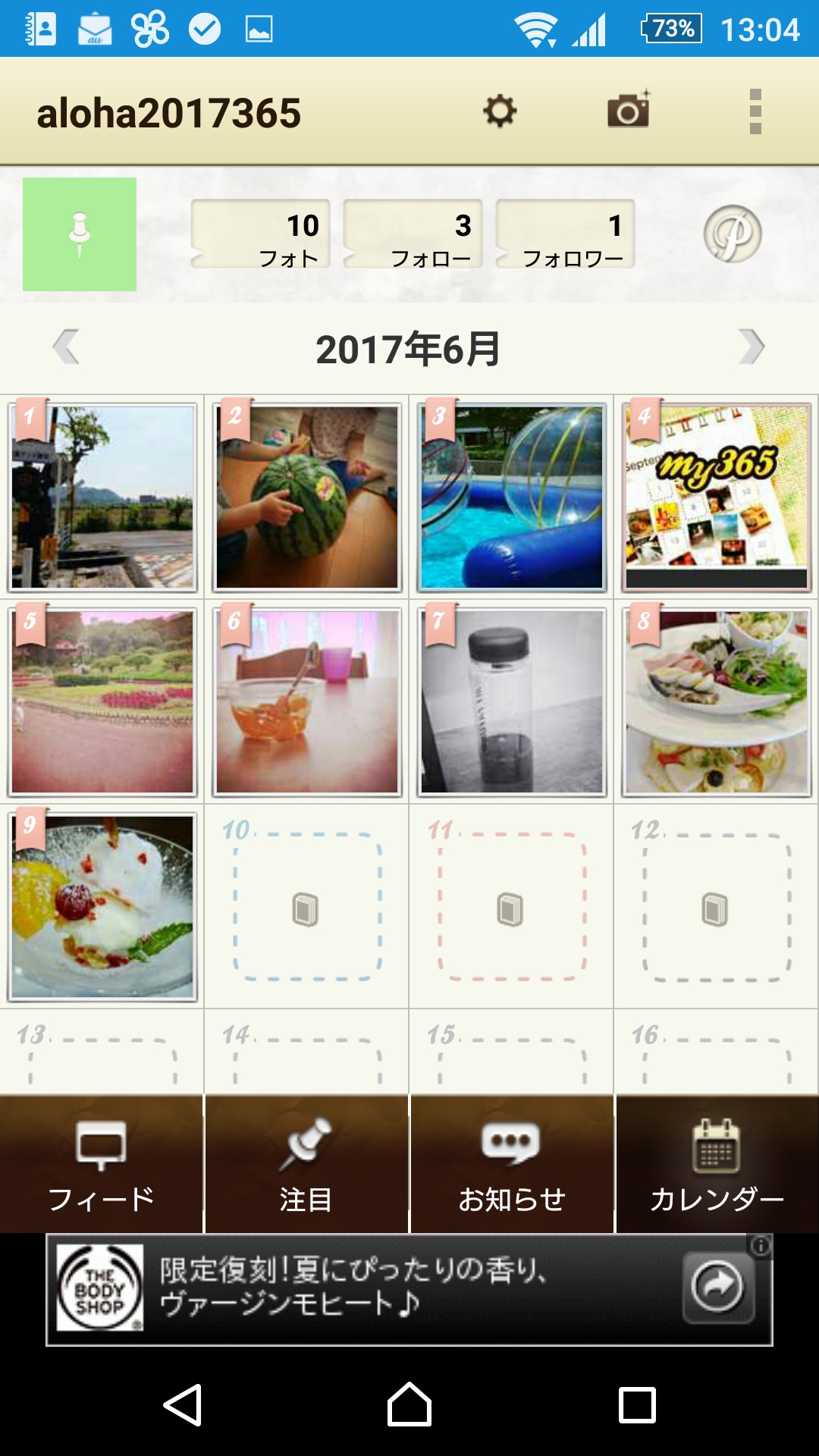Open the settings gear icon
Screen dimensions: 819x1456
500,111
